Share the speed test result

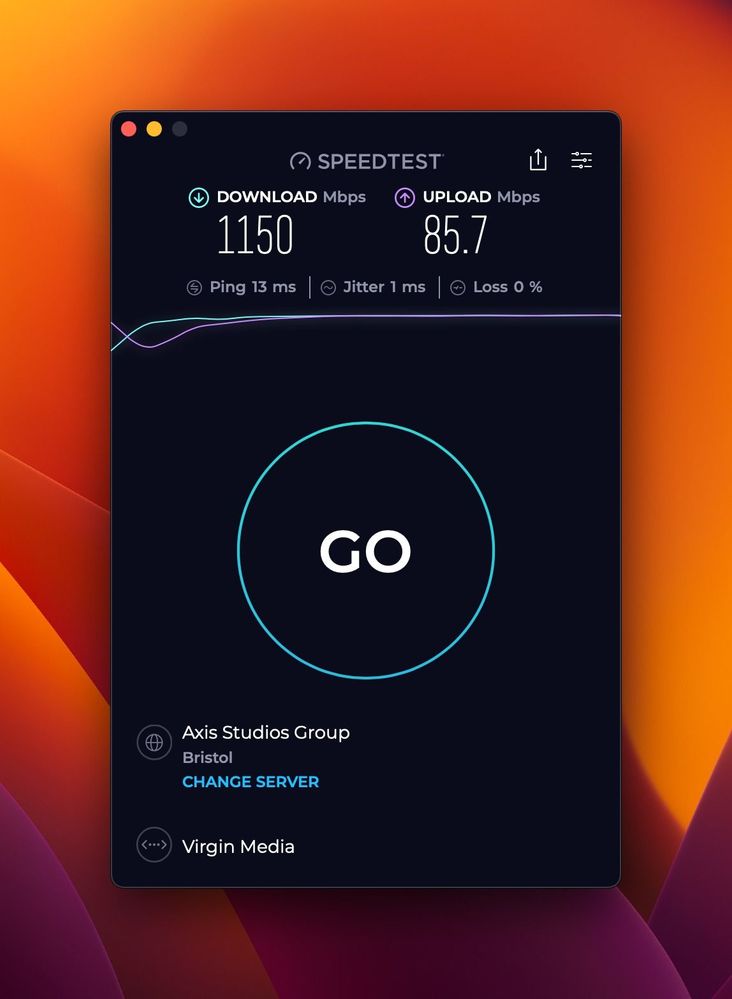pyautogui.click(x=538, y=160)
